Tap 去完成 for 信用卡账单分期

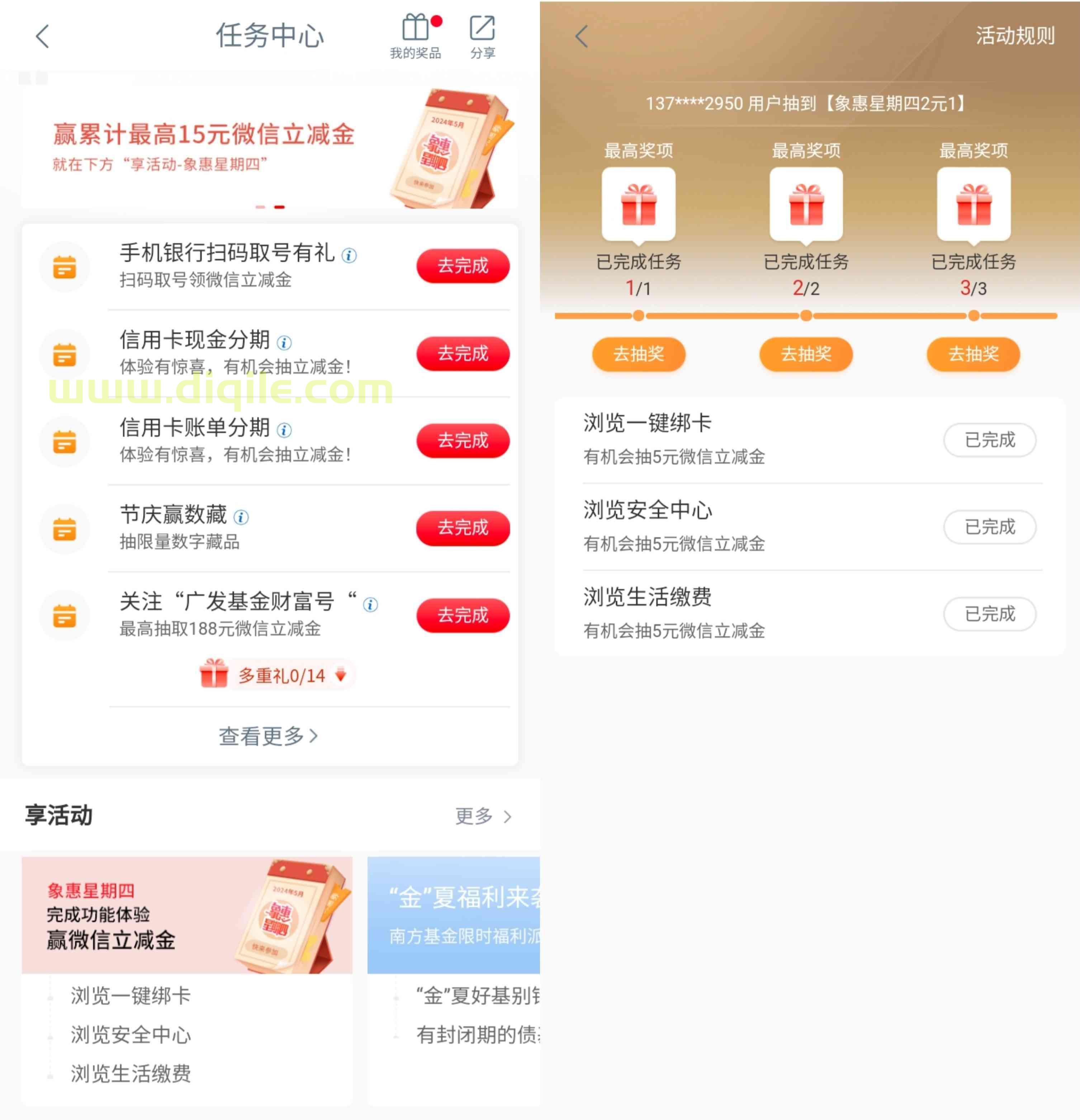coord(462,440)
